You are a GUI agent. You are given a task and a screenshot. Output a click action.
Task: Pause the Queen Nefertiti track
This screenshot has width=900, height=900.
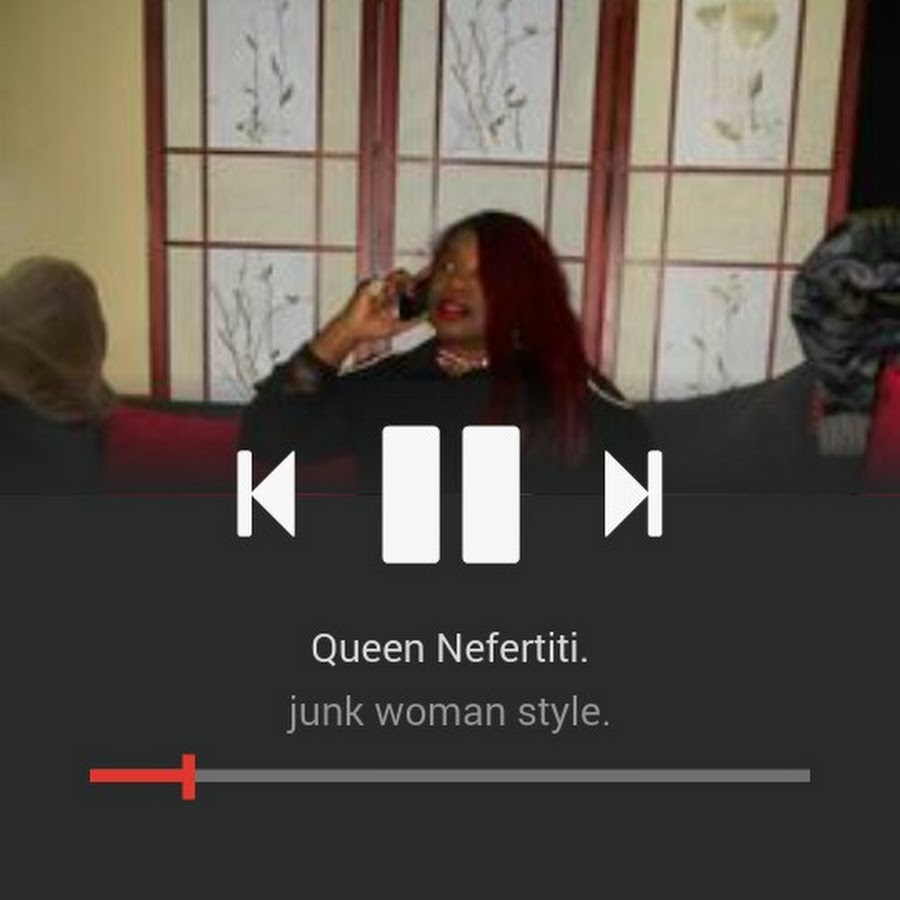tap(450, 494)
